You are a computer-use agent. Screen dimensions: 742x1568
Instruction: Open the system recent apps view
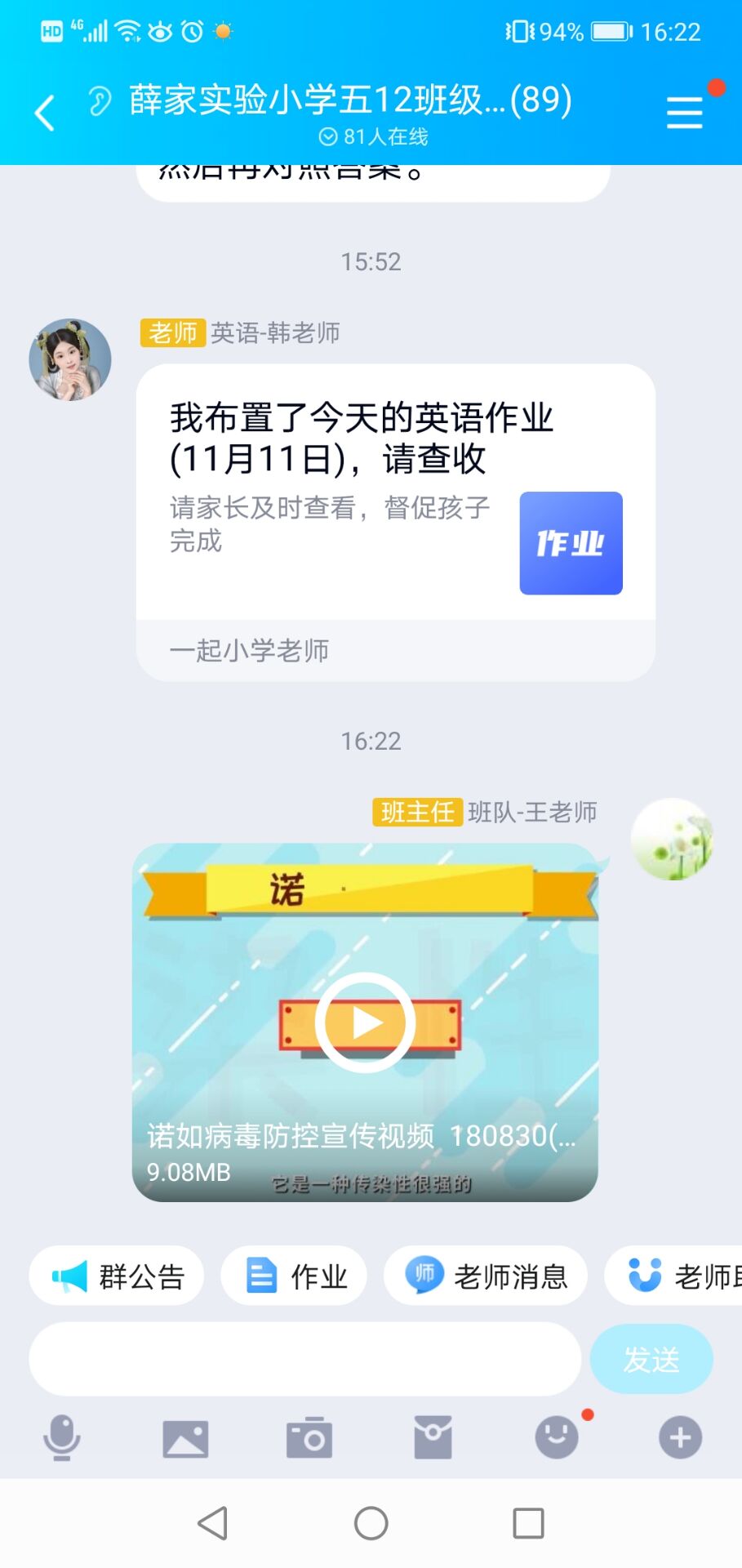[528, 1523]
